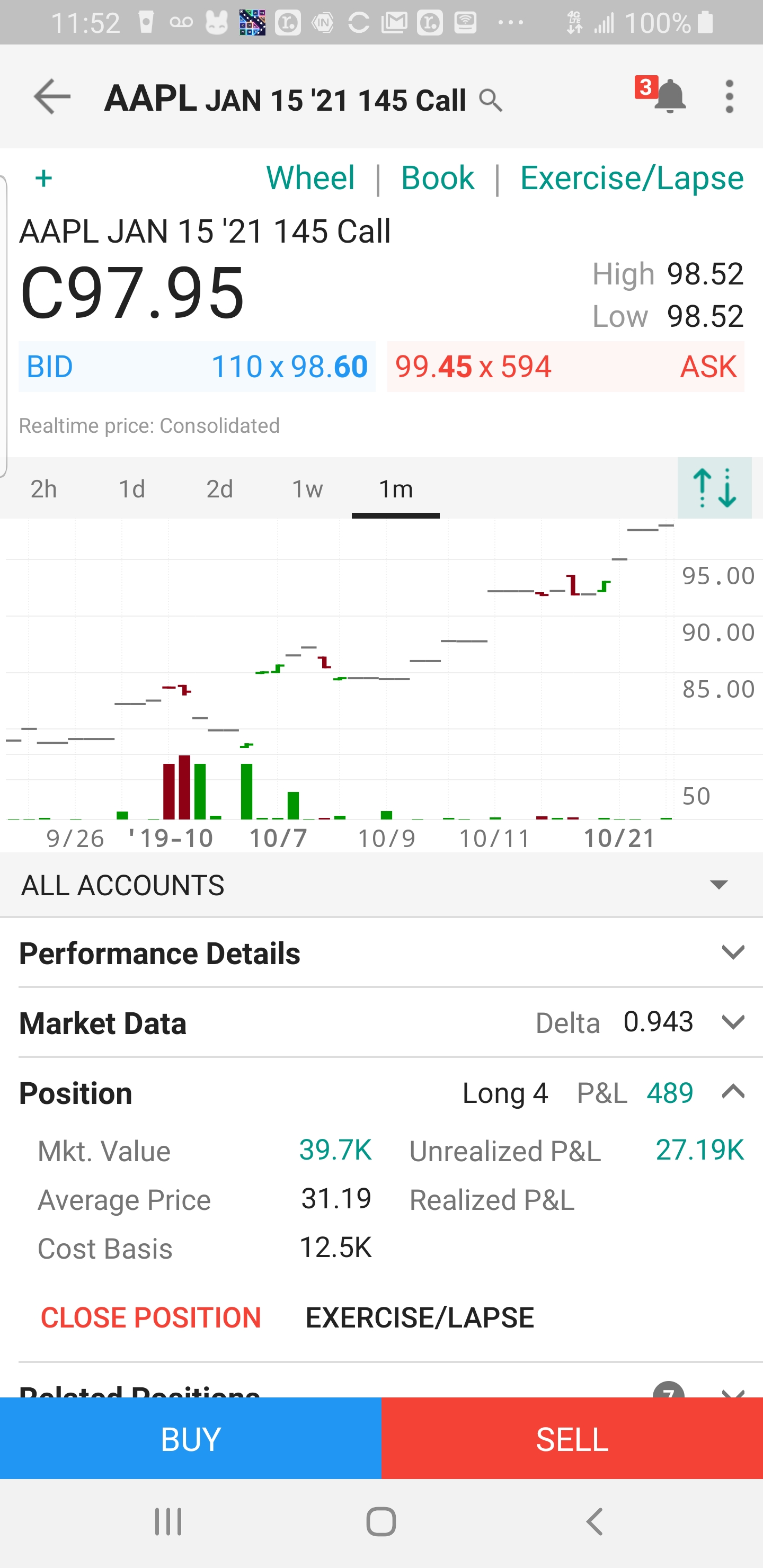
Task: Open the top Exercise/Lapse link
Action: pos(632,178)
